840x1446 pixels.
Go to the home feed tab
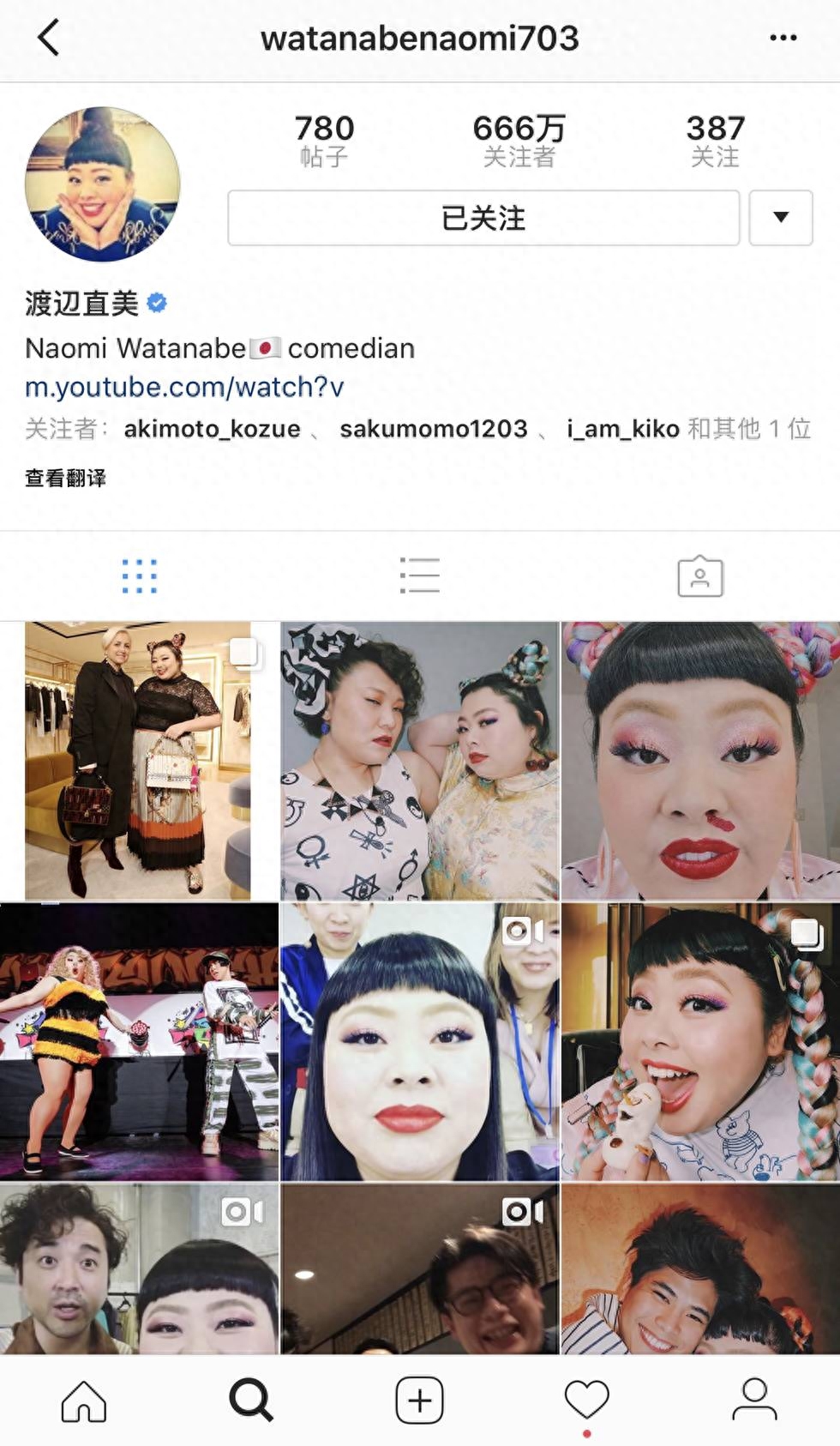84,1400
